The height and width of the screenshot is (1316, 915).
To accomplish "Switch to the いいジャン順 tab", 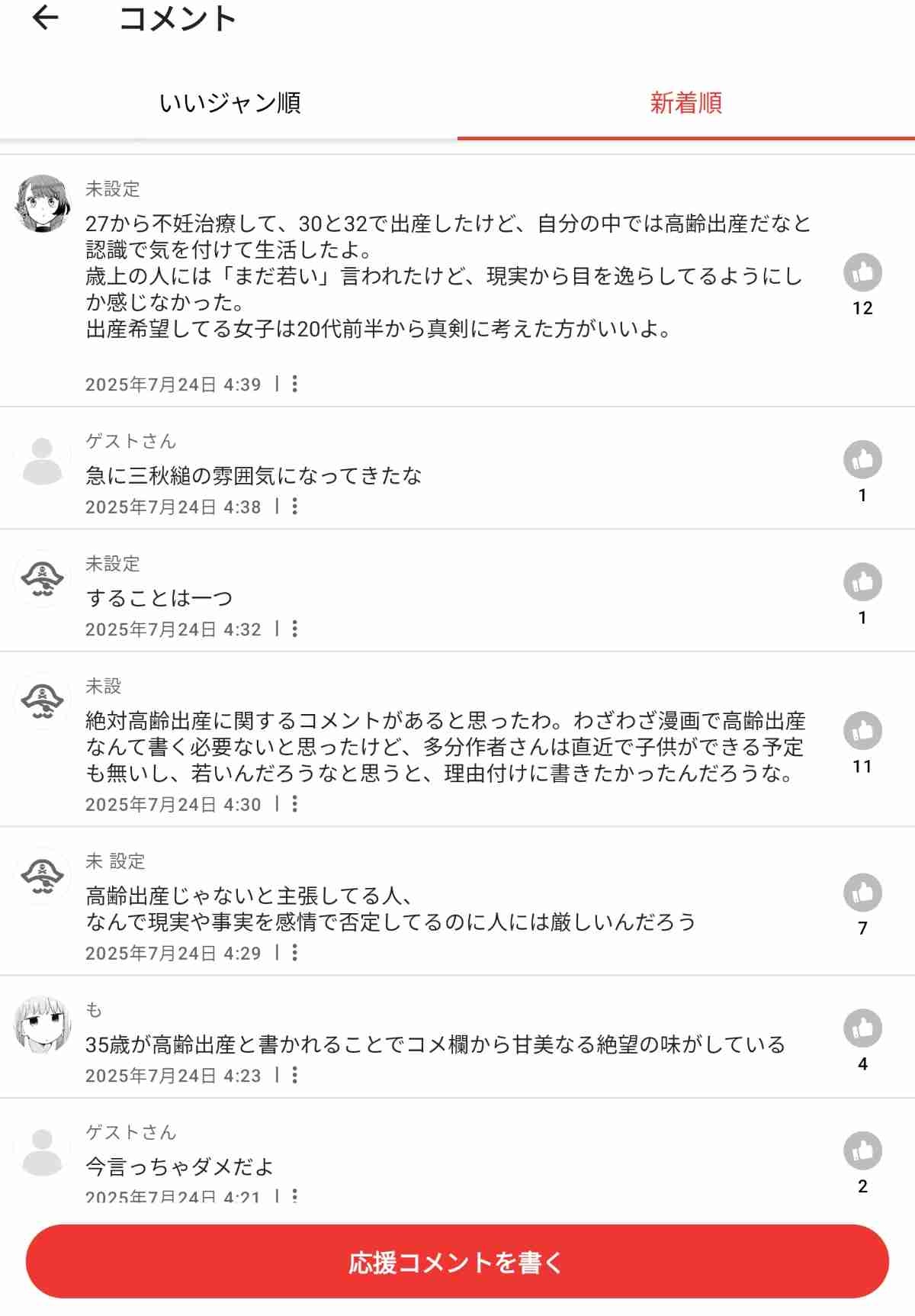I will 229,102.
